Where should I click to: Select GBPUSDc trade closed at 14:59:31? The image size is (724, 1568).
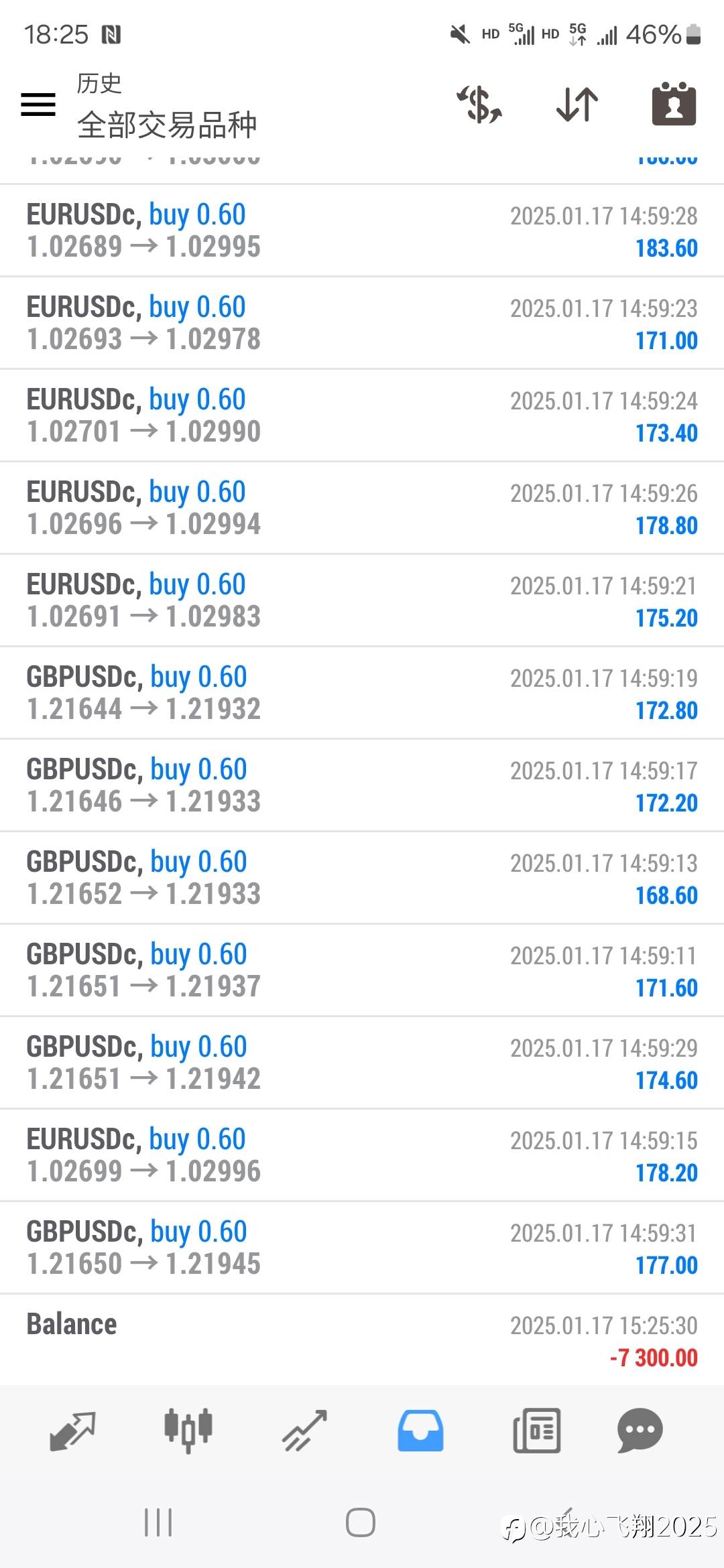[x=362, y=1248]
